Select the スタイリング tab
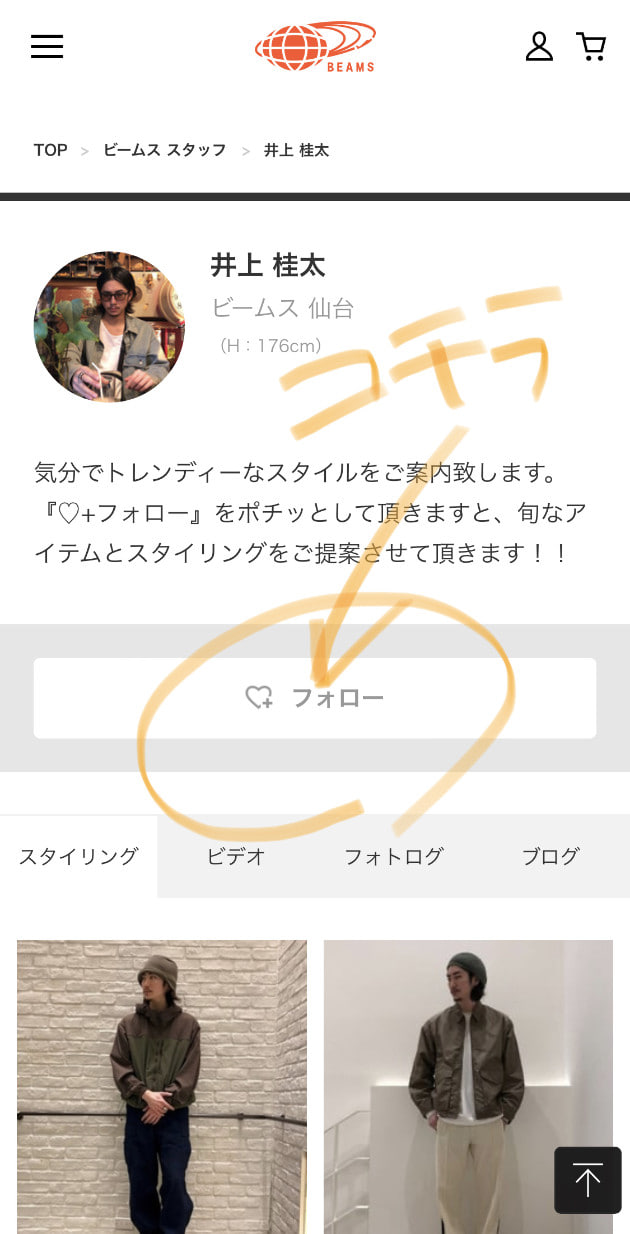This screenshot has width=630, height=1234. (x=79, y=856)
